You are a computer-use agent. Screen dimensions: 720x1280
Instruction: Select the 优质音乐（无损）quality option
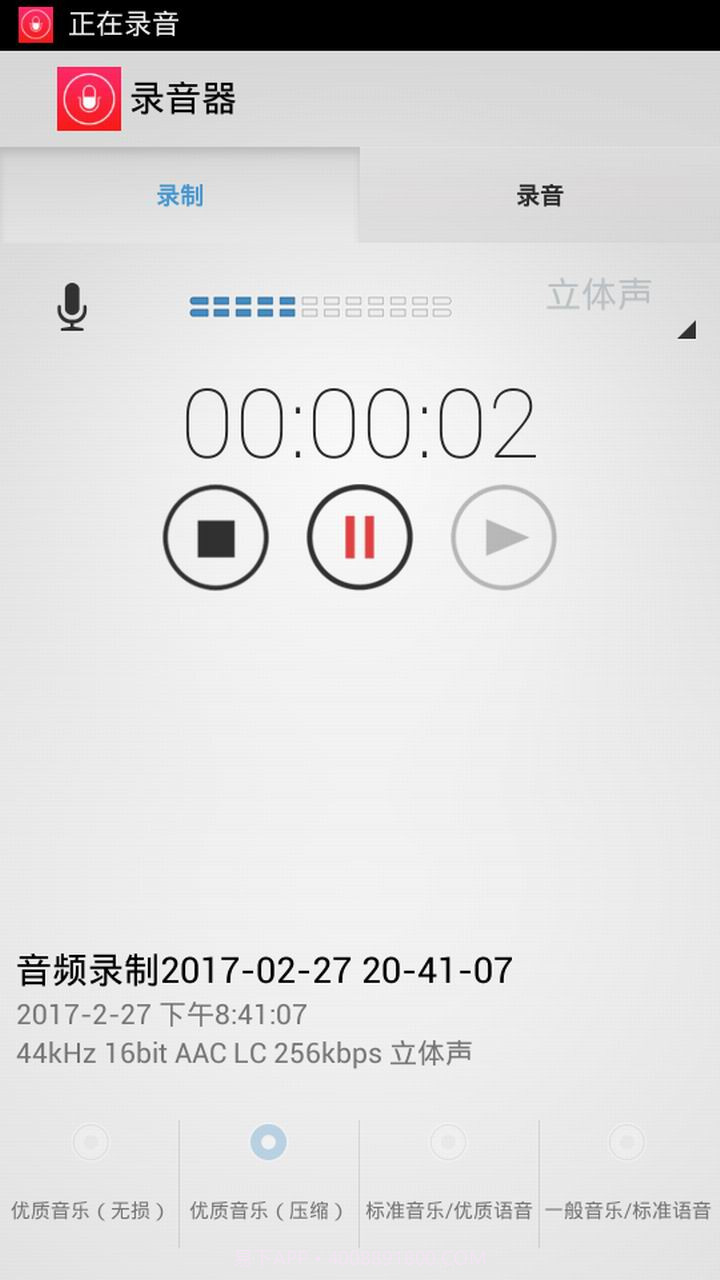point(90,1165)
